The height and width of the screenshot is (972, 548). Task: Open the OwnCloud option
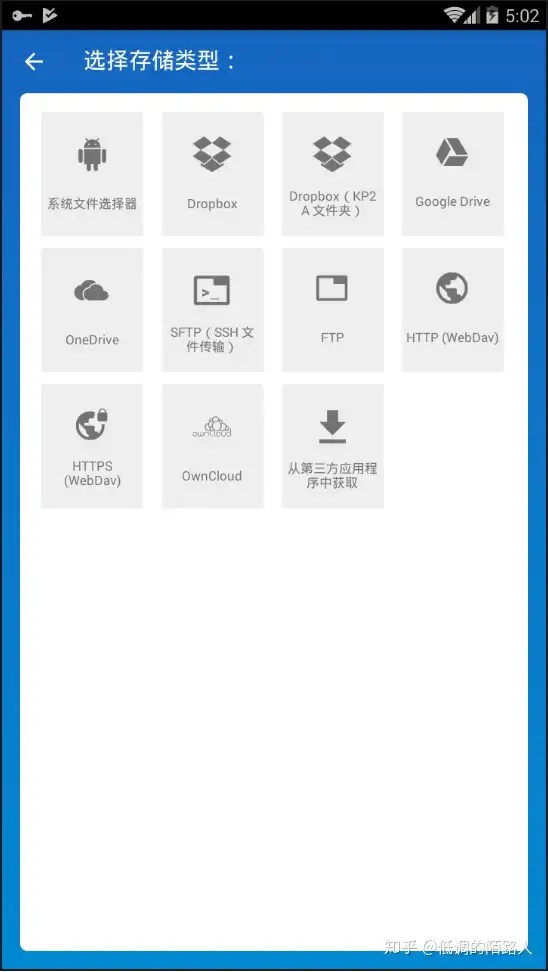[x=212, y=446]
